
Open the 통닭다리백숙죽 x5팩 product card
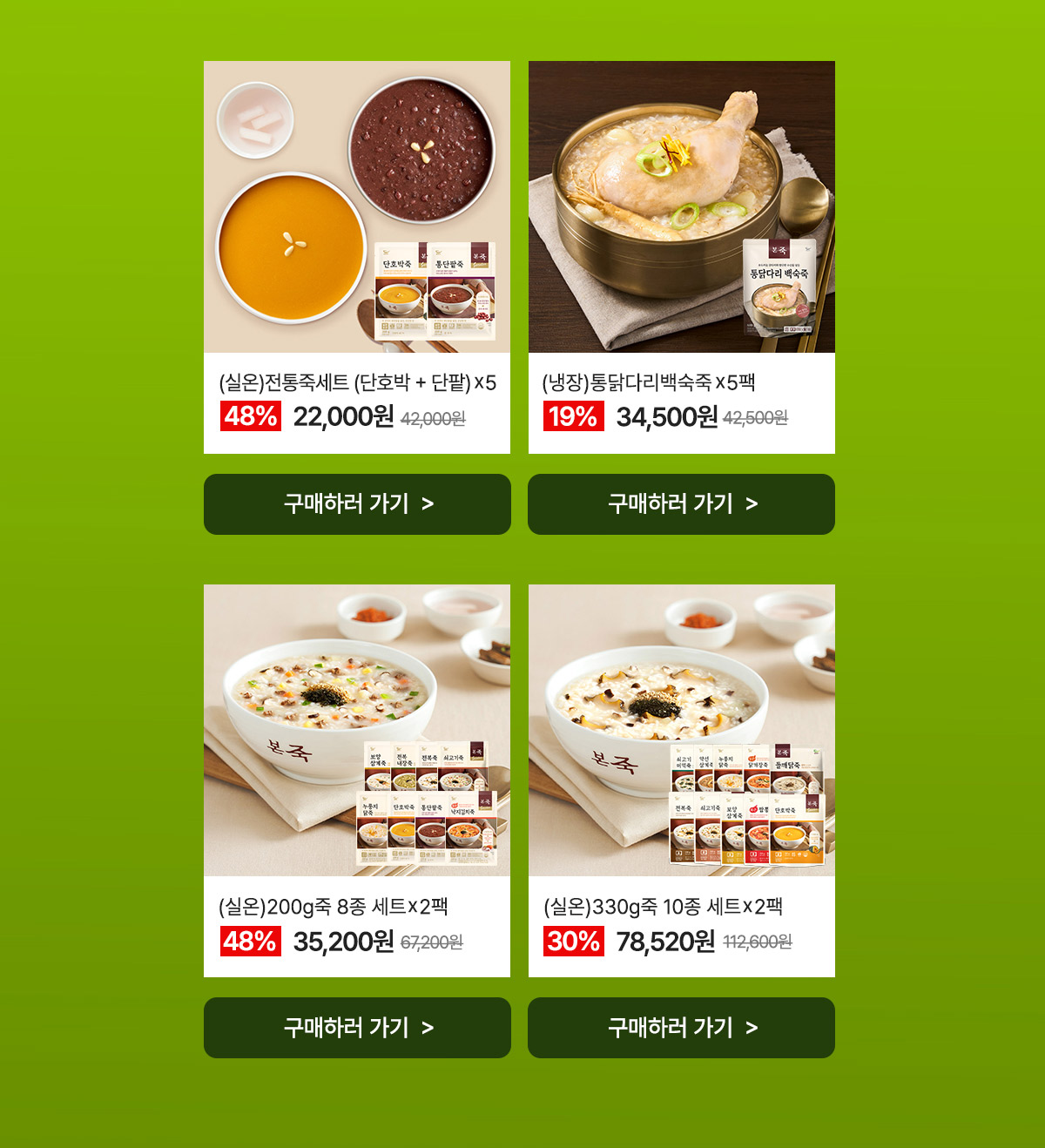coord(681,257)
